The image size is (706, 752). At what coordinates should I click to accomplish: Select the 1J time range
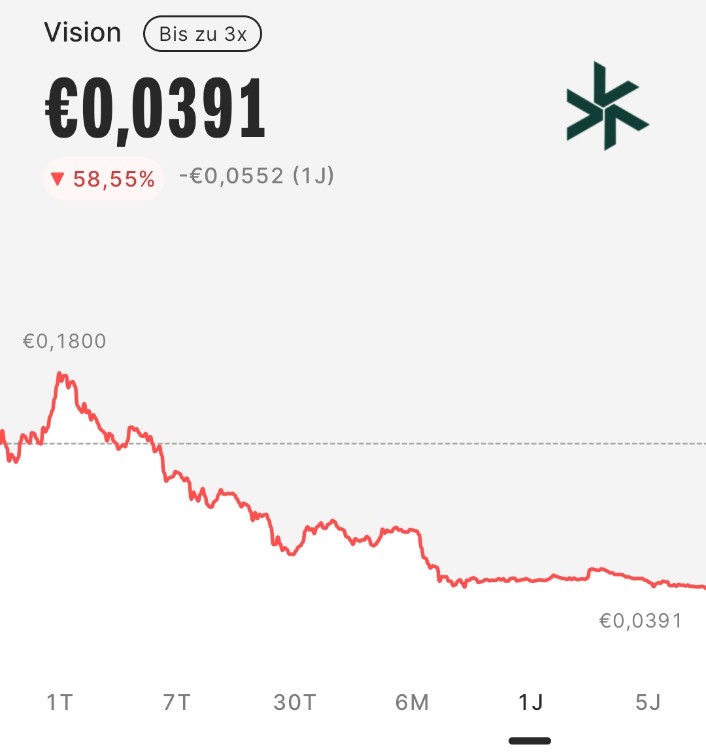pos(530,702)
